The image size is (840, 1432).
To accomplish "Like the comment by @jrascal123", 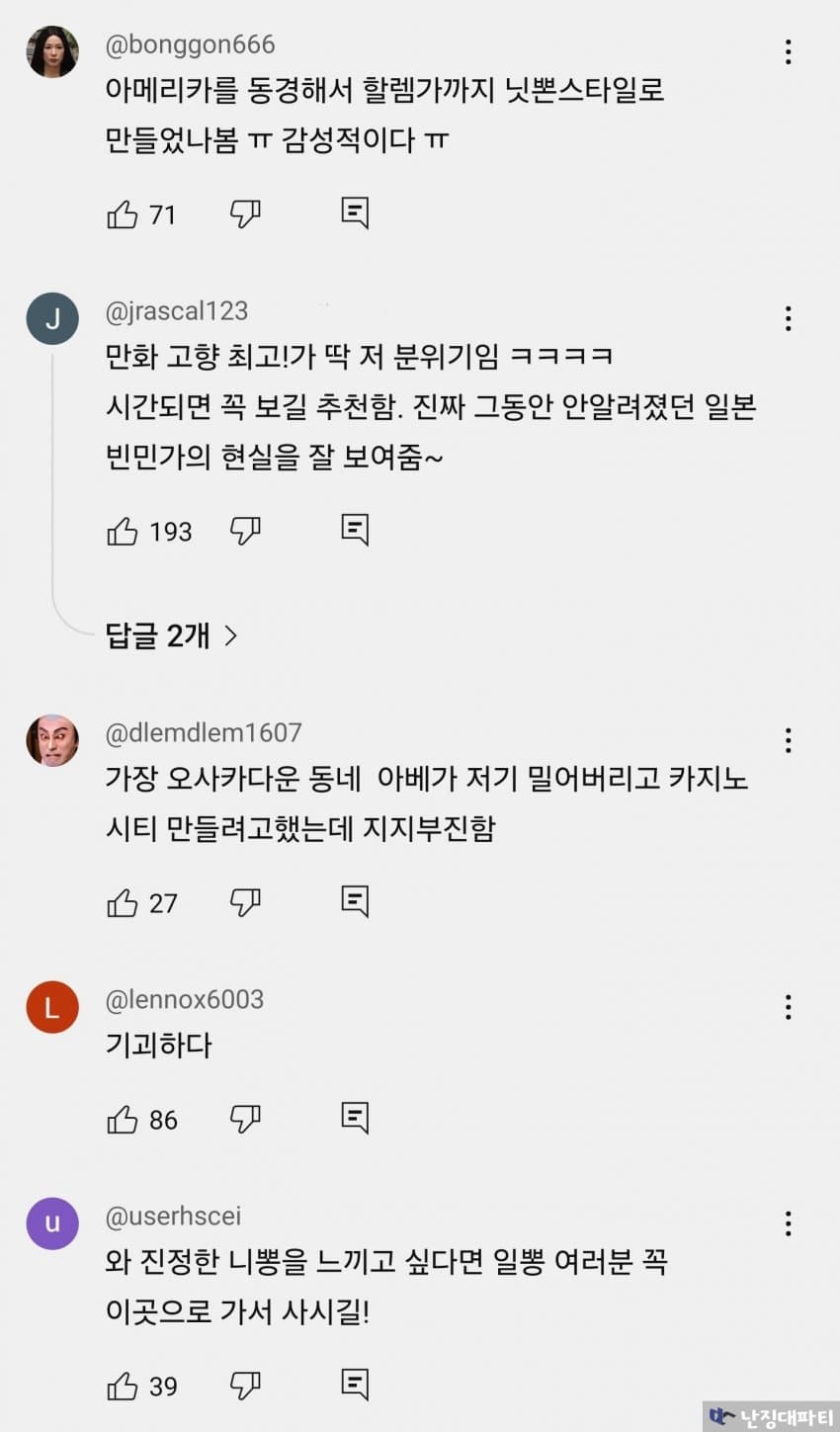I will pos(123,532).
